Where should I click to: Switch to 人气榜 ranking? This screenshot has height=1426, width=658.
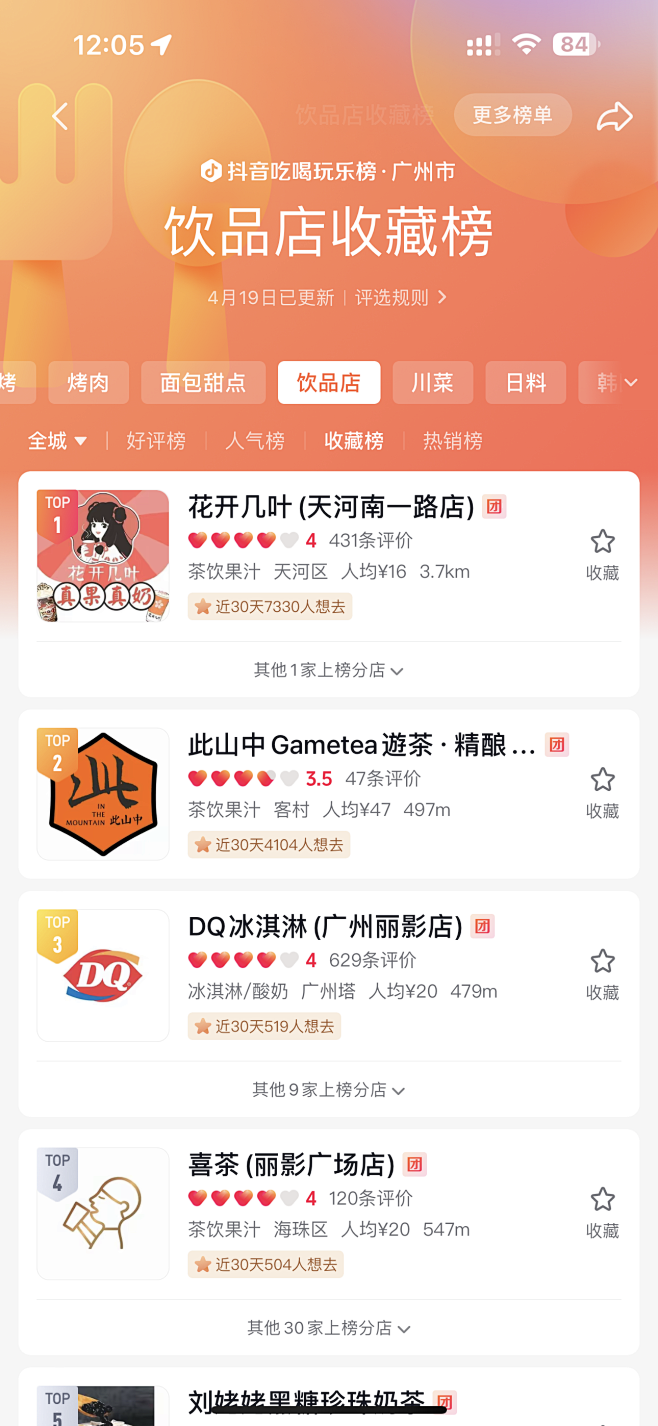pos(255,441)
